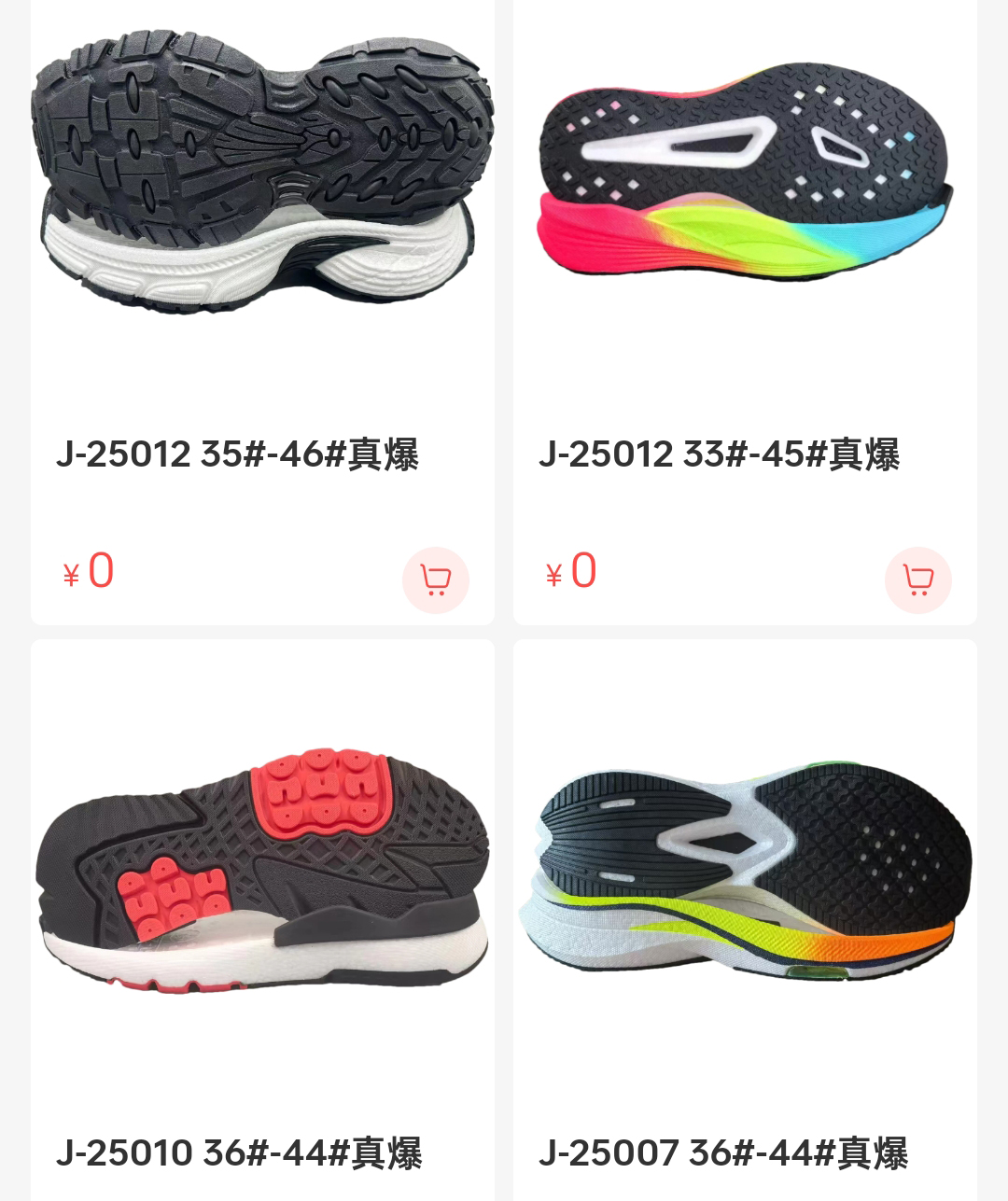The image size is (1008, 1201).
Task: Add J-25012 35#-46# sole to cart
Action: (x=435, y=580)
